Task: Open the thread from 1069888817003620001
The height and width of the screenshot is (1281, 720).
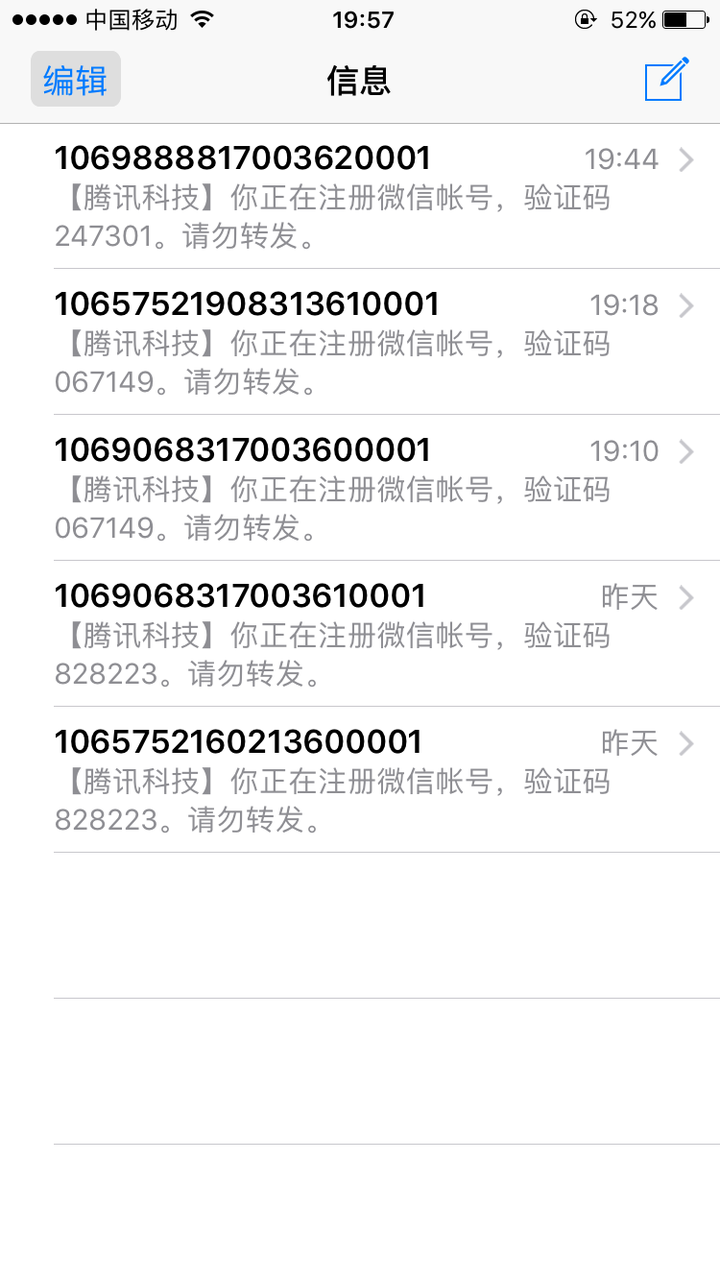Action: point(360,197)
